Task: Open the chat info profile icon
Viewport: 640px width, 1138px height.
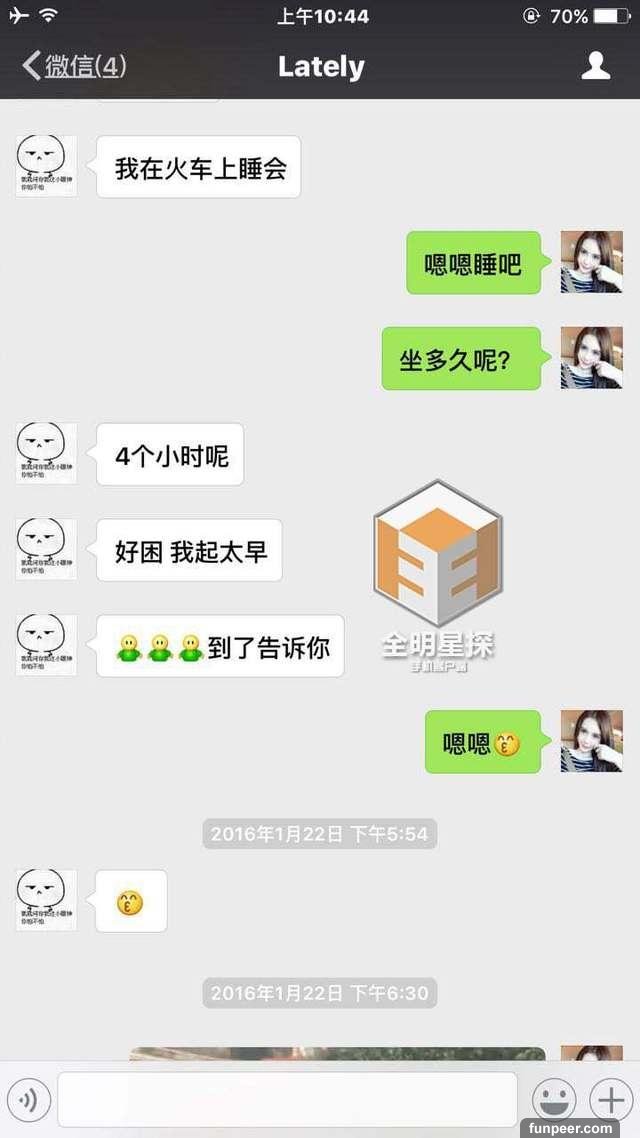Action: pyautogui.click(x=596, y=66)
